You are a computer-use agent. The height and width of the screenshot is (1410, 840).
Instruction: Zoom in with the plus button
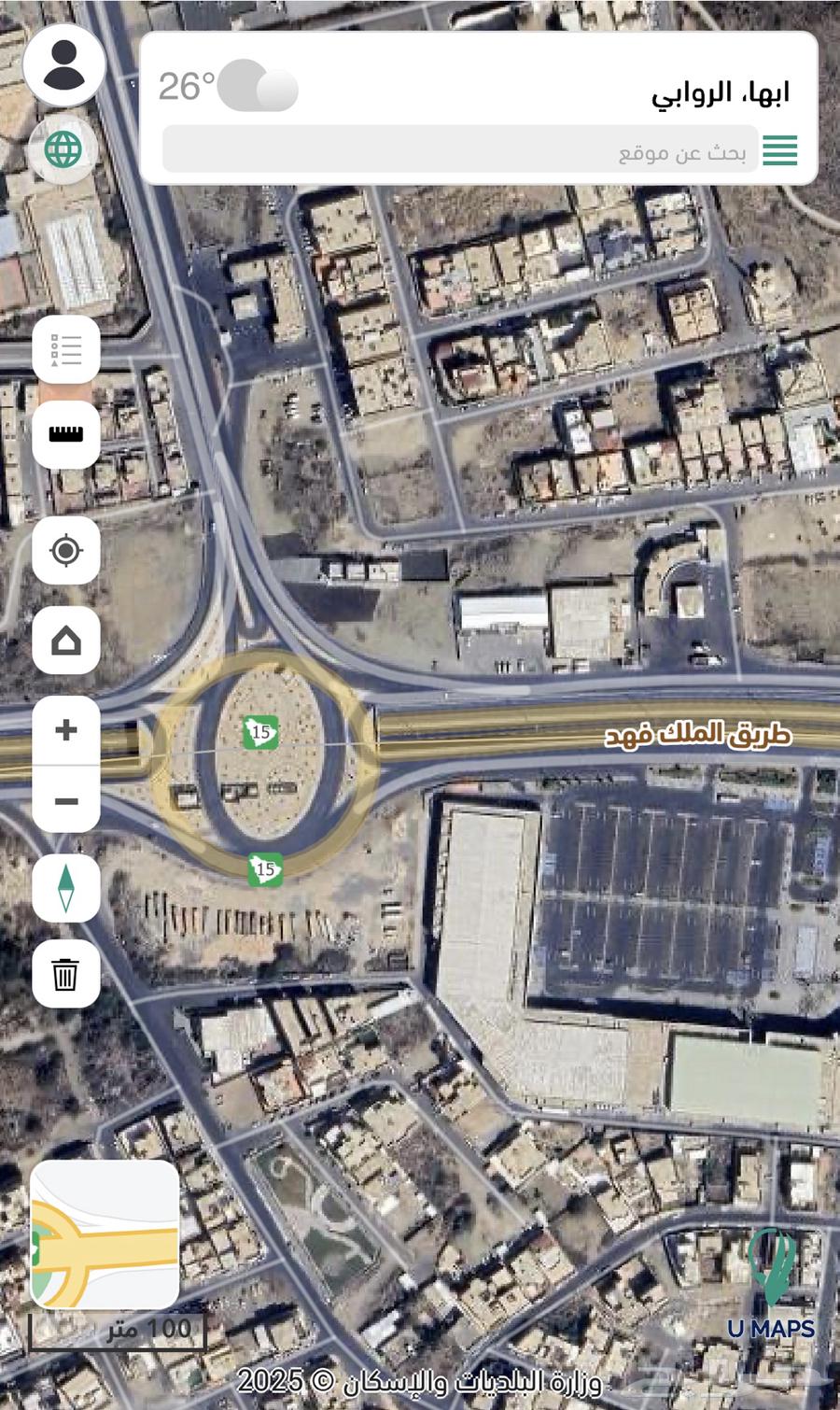(66, 730)
